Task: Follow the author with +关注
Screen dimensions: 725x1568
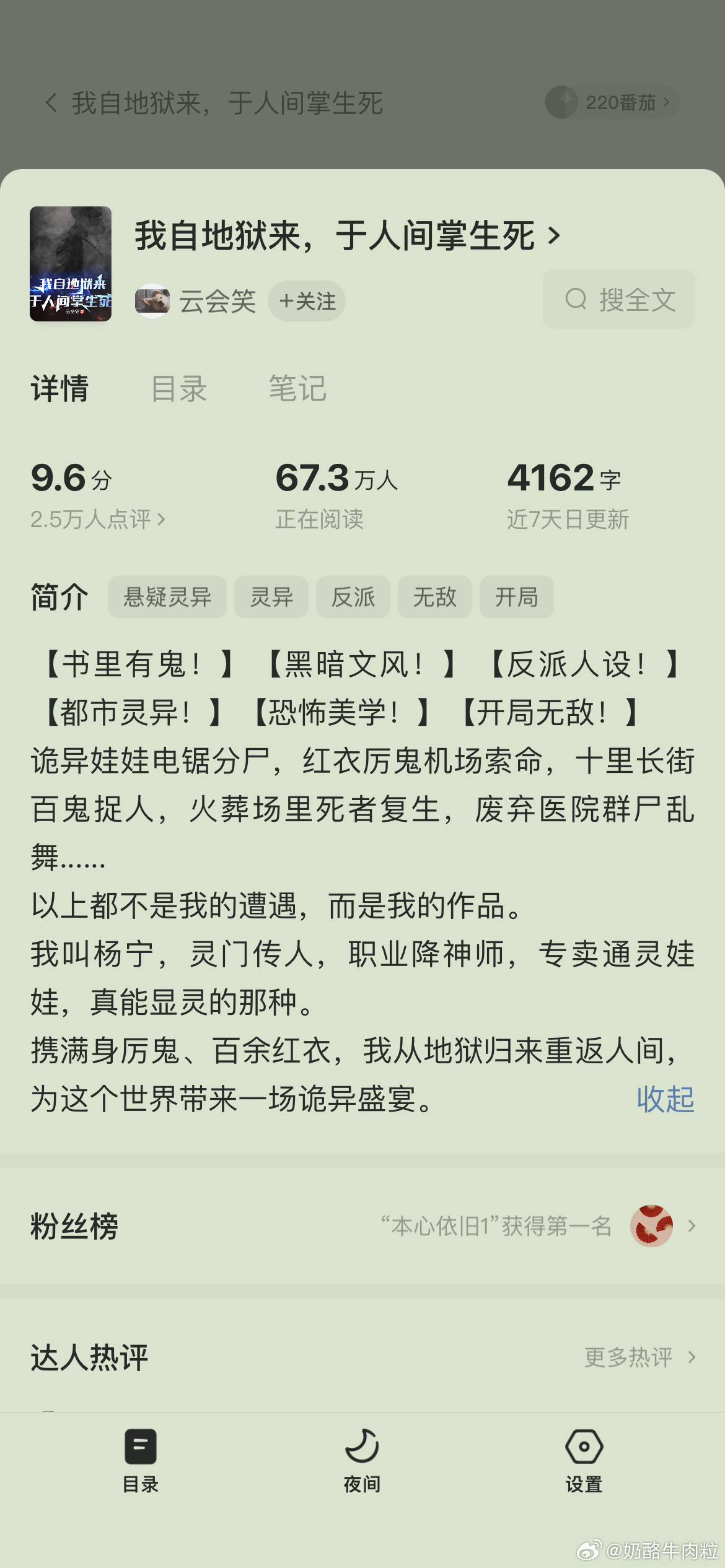Action: [307, 302]
